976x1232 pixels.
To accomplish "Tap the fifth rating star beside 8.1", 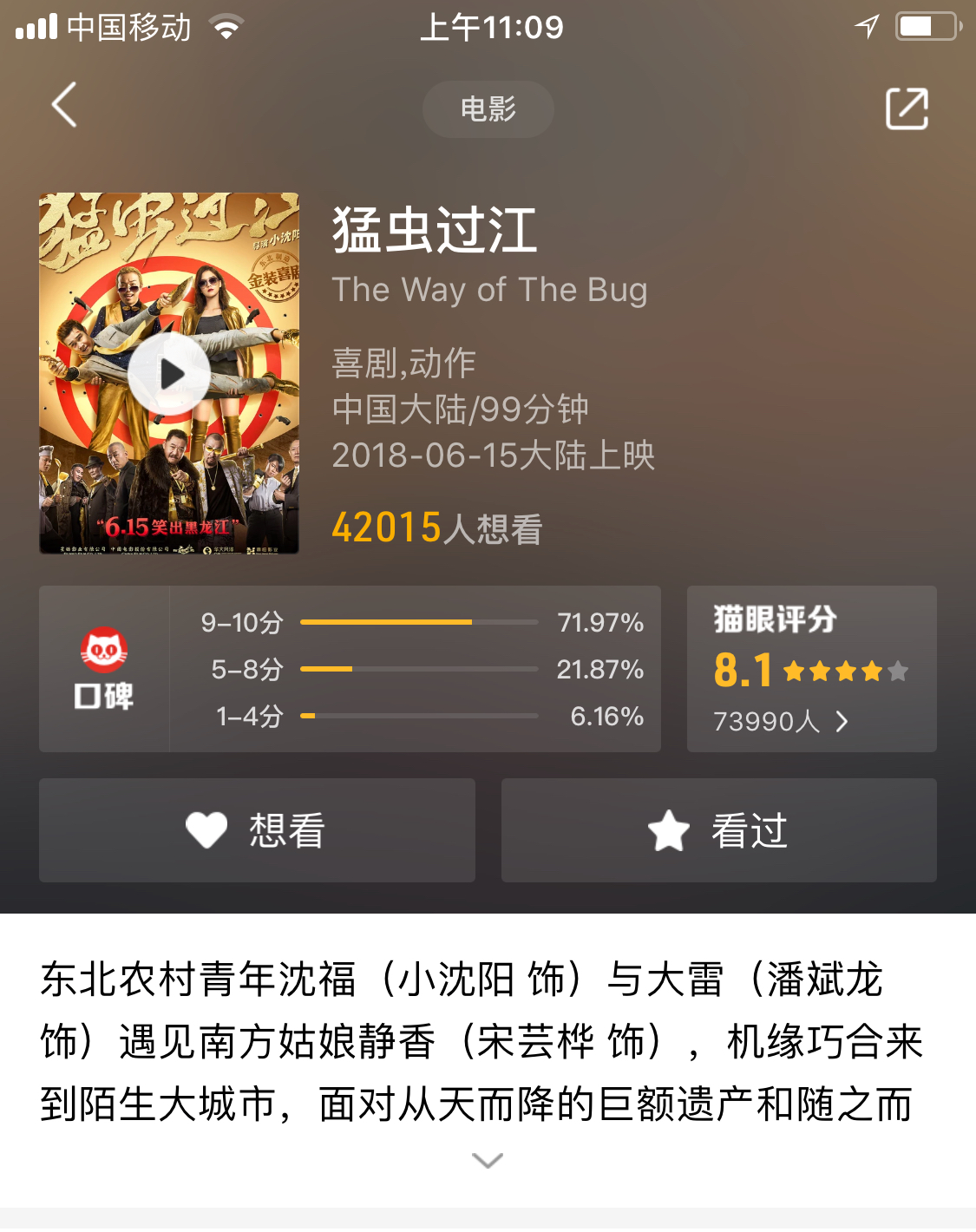I will pyautogui.click(x=899, y=671).
